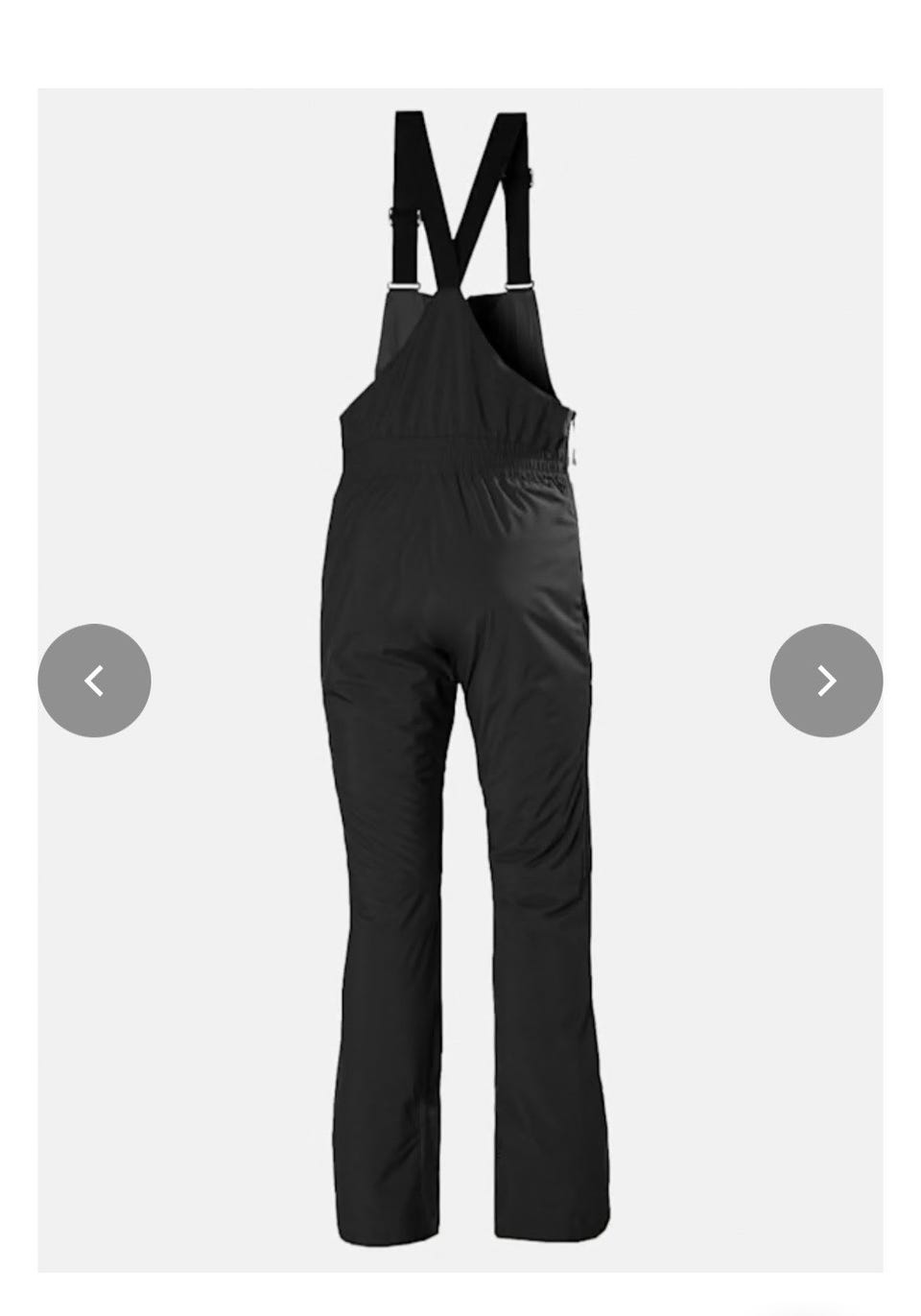Viewport: 921px width, 1316px height.
Task: Show the next product image
Action: (x=826, y=681)
